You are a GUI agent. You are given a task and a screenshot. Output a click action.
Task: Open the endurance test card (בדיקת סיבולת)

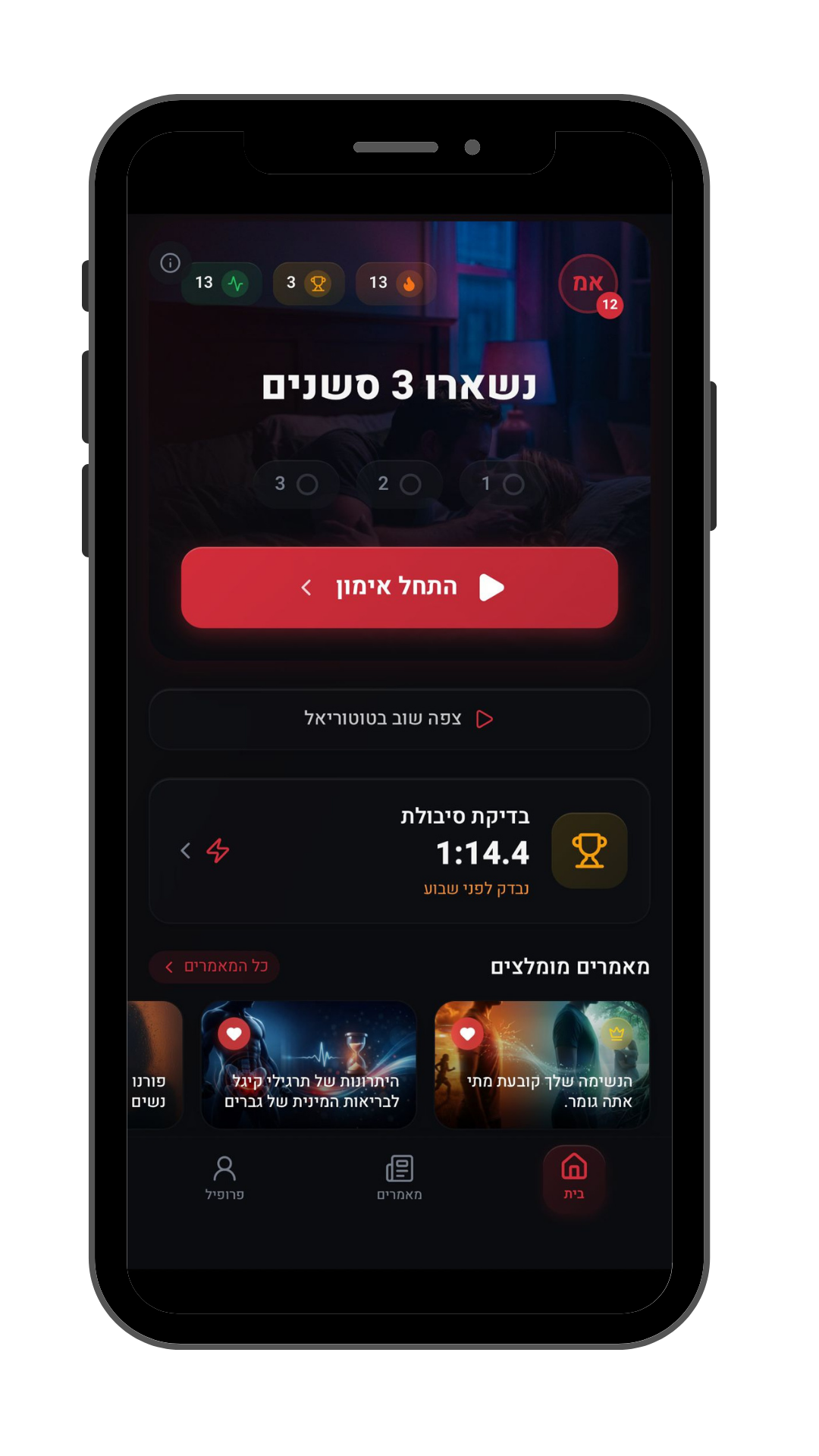coord(400,851)
